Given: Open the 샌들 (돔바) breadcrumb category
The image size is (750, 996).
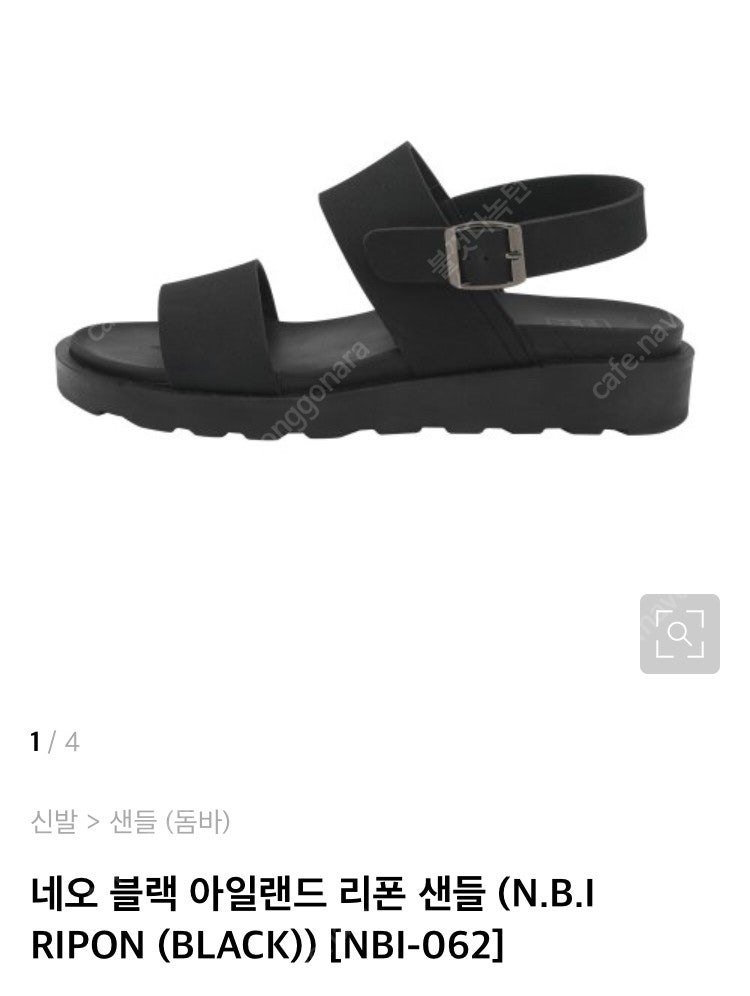Looking at the screenshot, I should [x=169, y=822].
